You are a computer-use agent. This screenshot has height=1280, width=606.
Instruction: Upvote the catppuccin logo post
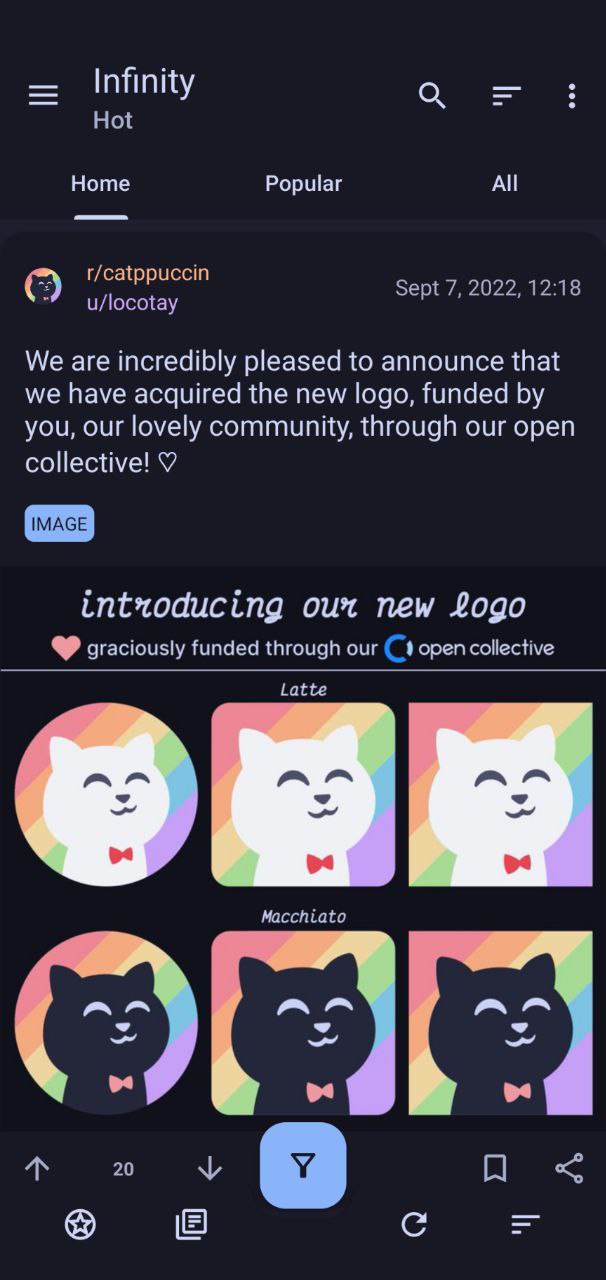coord(37,1168)
